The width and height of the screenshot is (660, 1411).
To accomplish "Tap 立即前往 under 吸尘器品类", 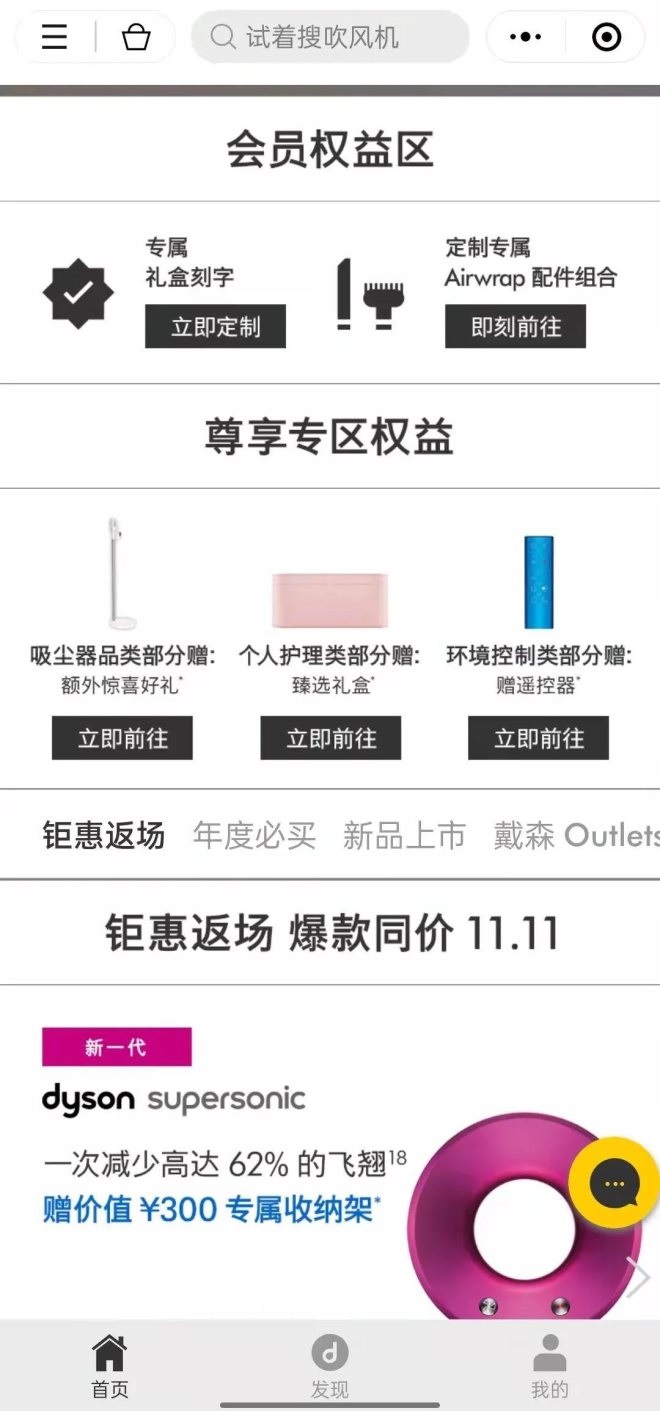I will tap(122, 739).
